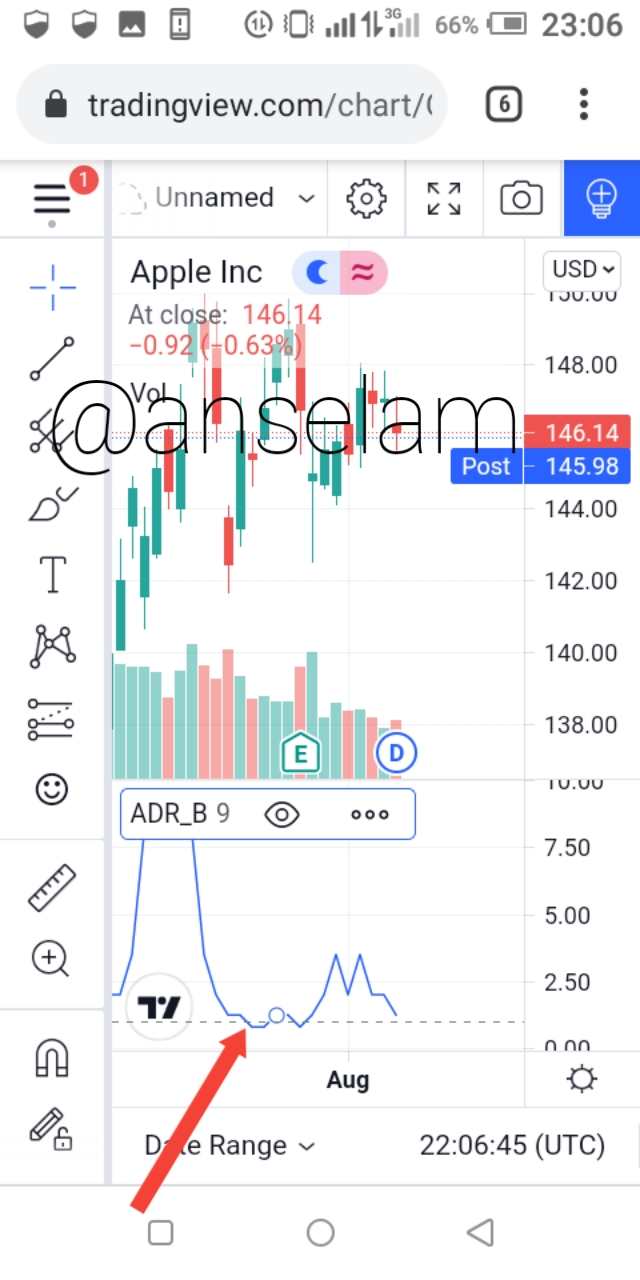Open the emoji icons tool
The width and height of the screenshot is (640, 1280).
(52, 789)
